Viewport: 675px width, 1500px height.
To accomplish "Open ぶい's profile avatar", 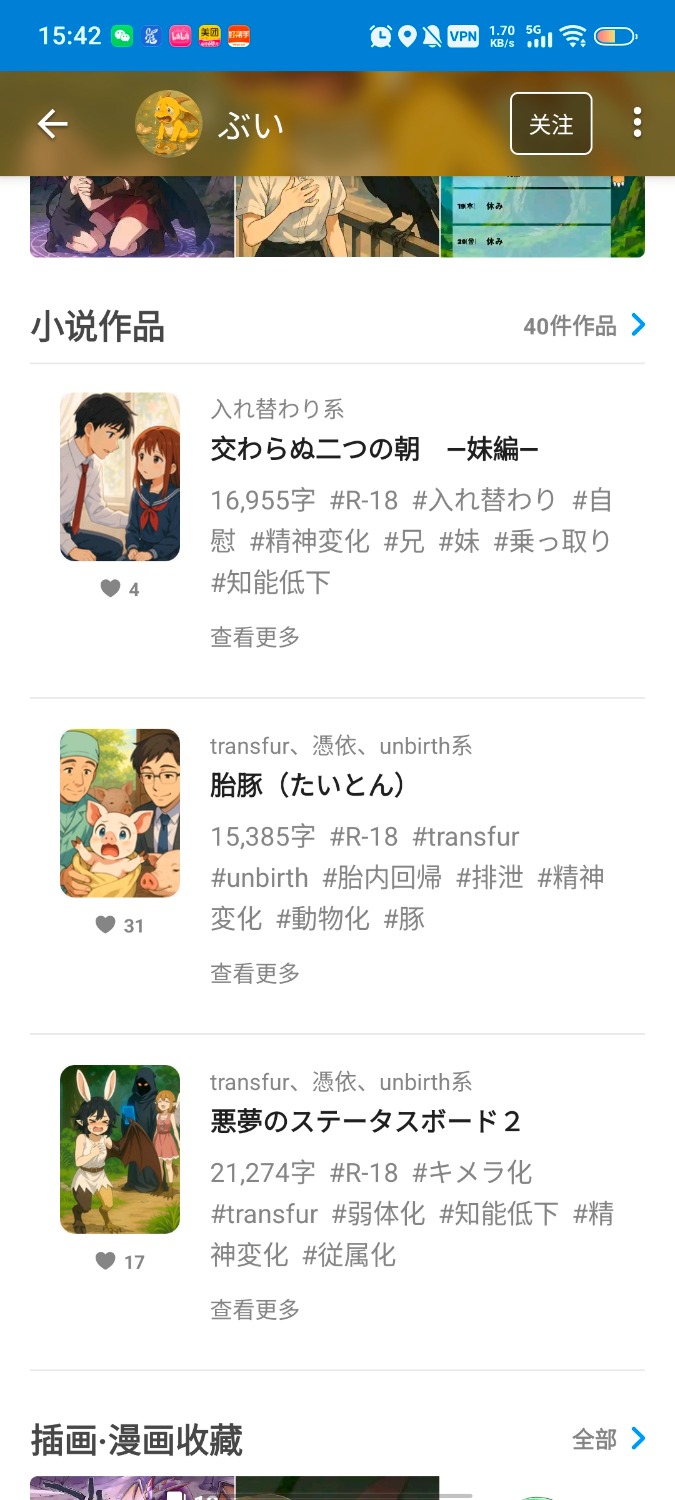I will click(x=169, y=124).
